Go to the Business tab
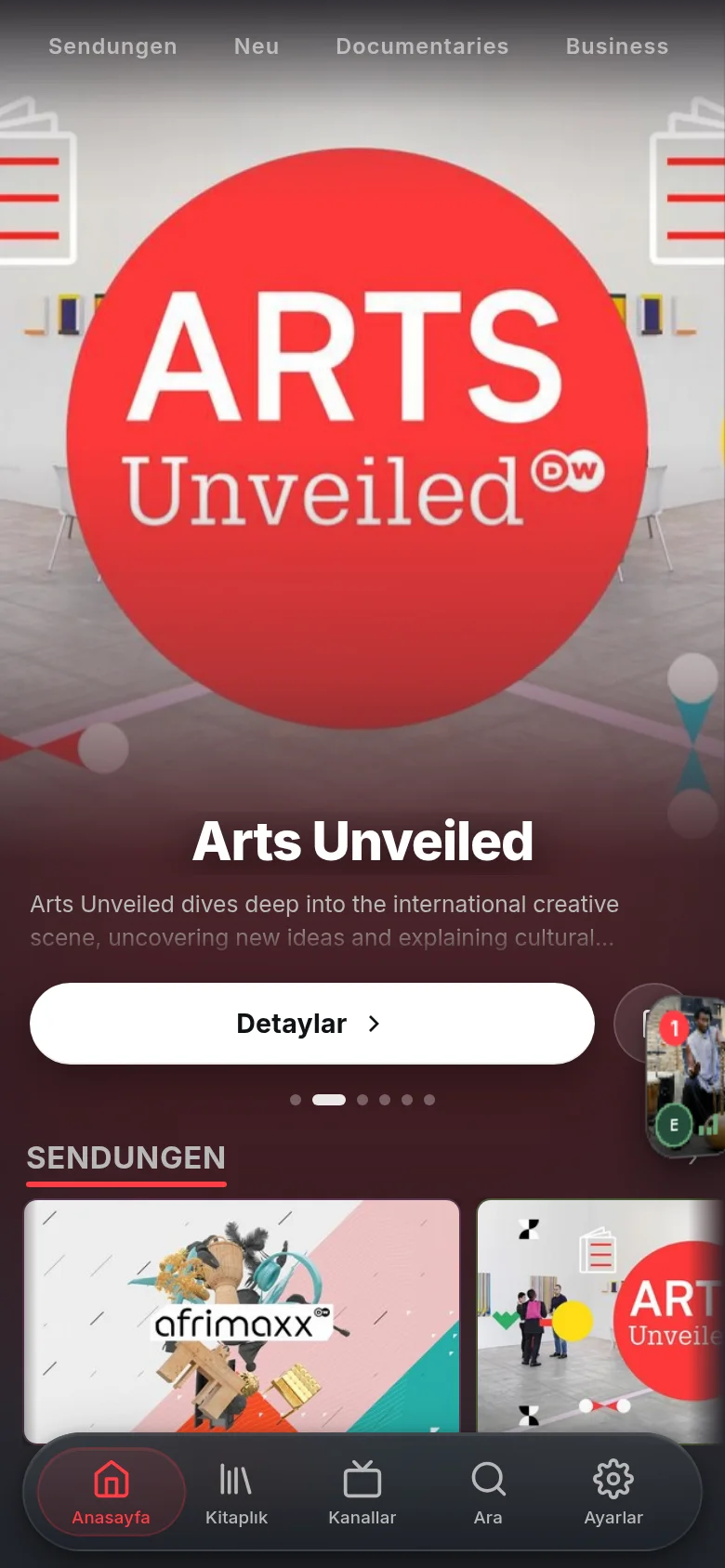Viewport: 725px width, 1568px height. point(617,46)
